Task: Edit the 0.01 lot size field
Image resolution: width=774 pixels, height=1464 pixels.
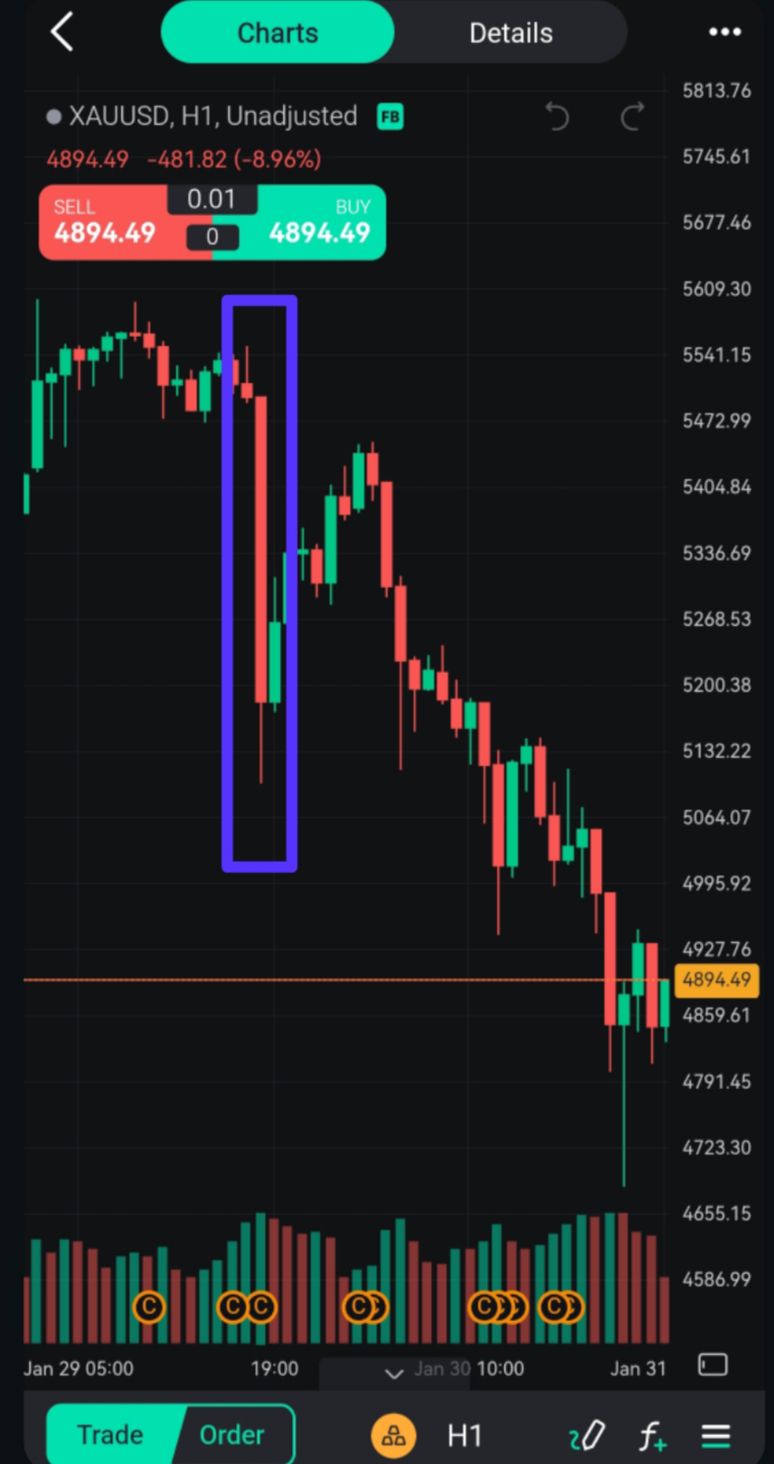Action: click(211, 199)
